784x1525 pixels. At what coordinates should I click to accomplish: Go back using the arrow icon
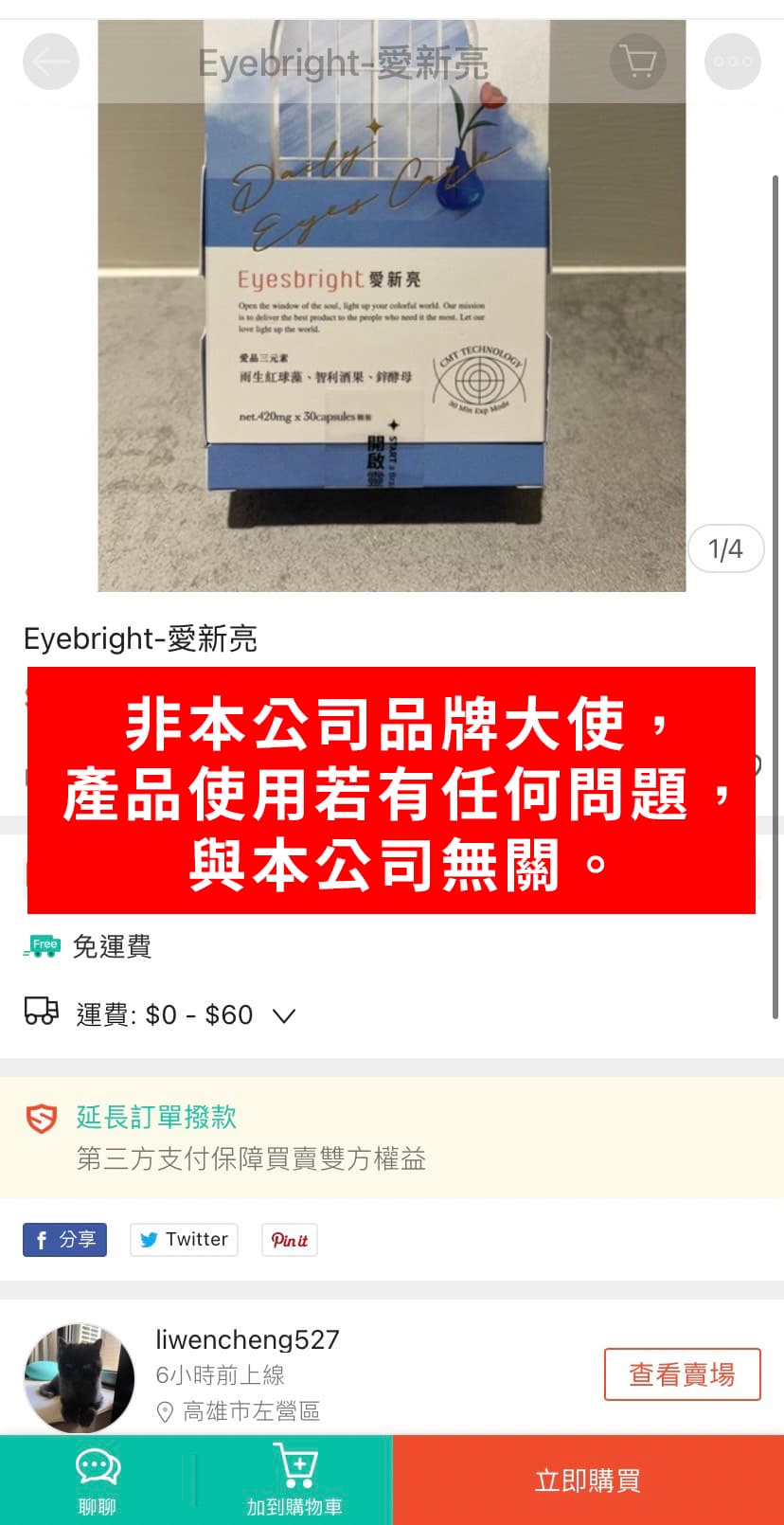click(x=50, y=62)
